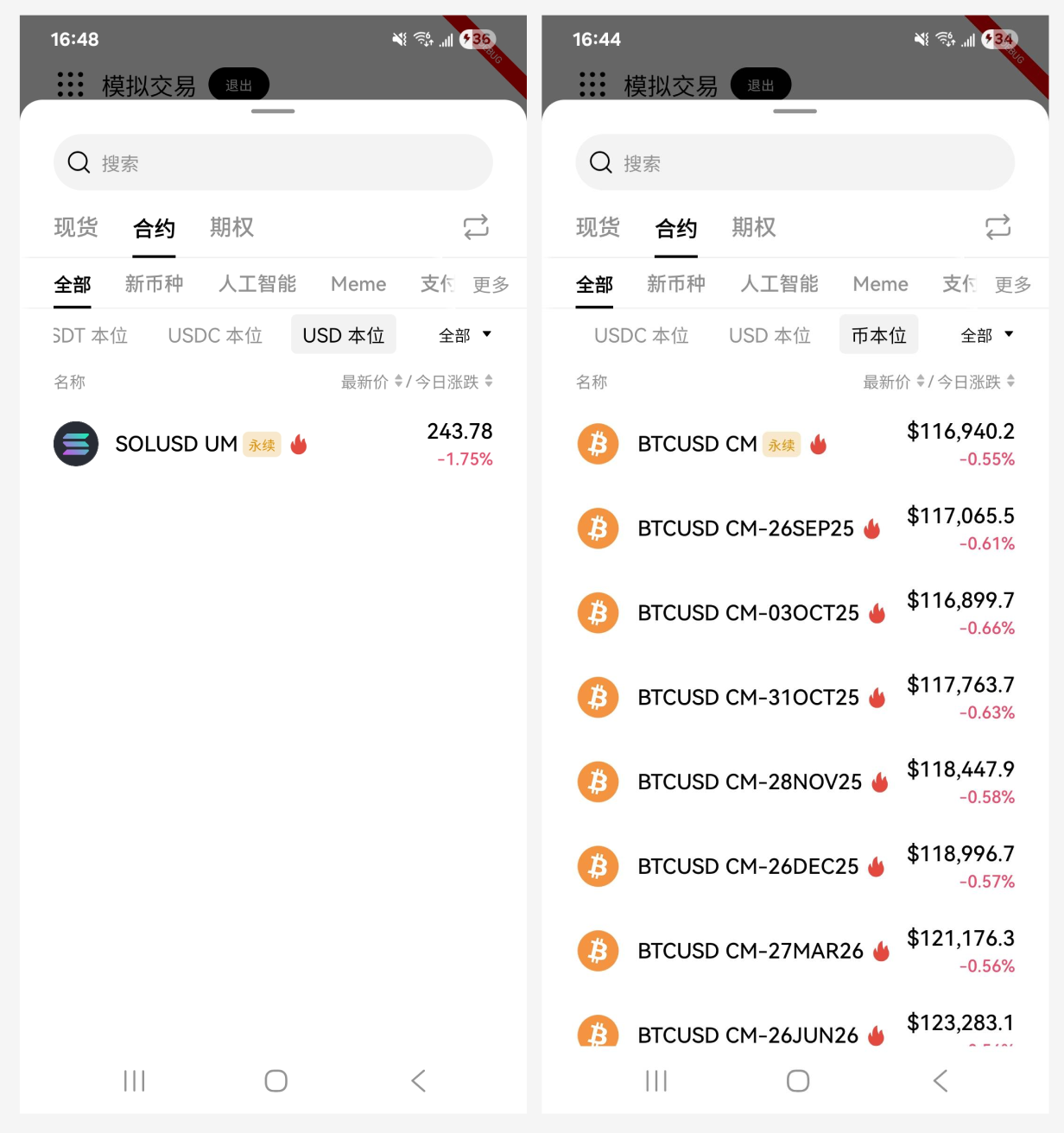This screenshot has width=1064, height=1133.
Task: Tap the recent apps icon in navigation bar
Action: pos(134,1080)
